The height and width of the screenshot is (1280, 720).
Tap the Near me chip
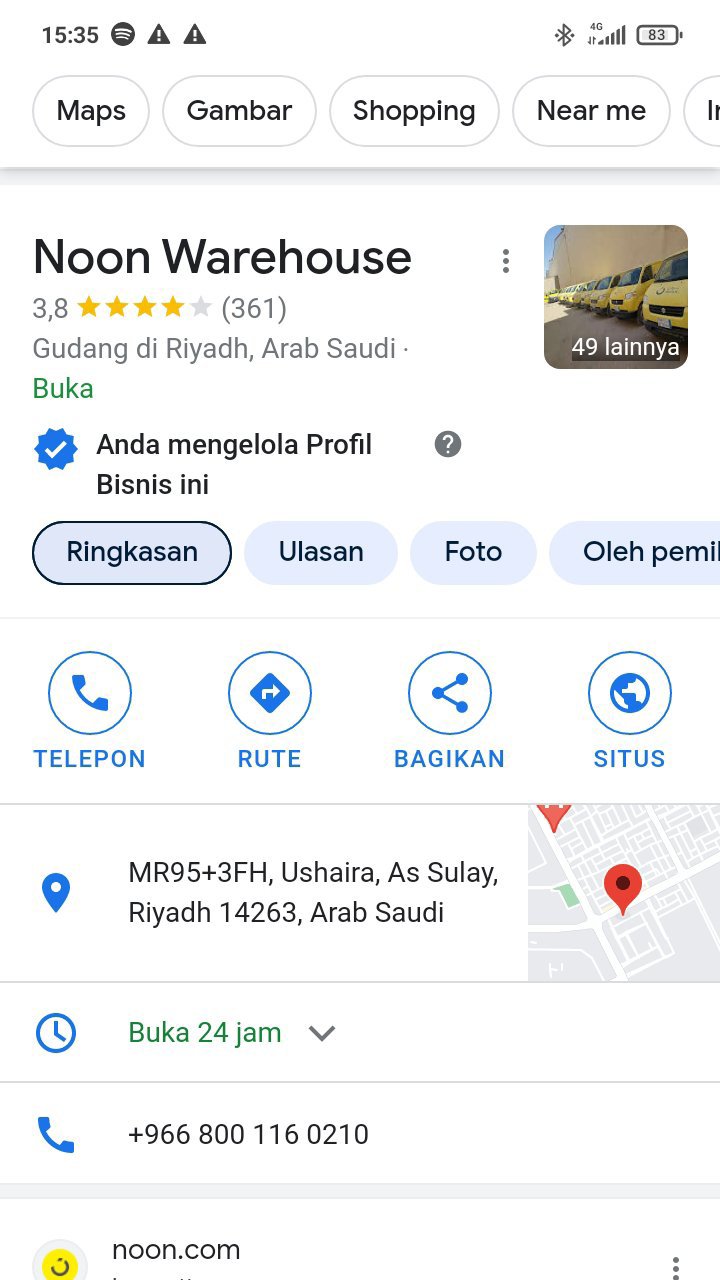[x=591, y=111]
